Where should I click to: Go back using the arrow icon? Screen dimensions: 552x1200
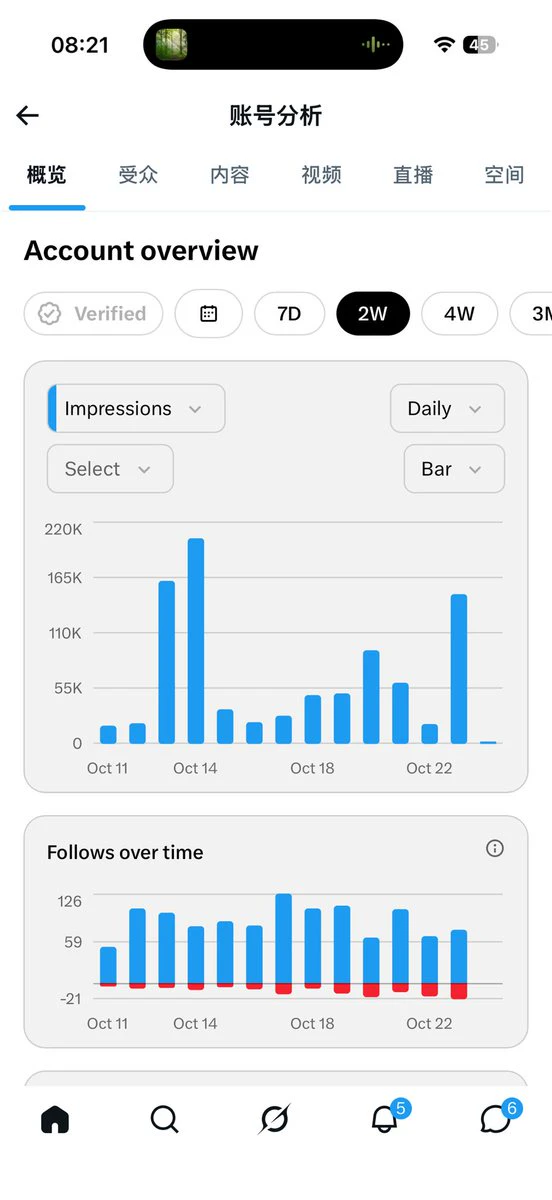(x=28, y=116)
